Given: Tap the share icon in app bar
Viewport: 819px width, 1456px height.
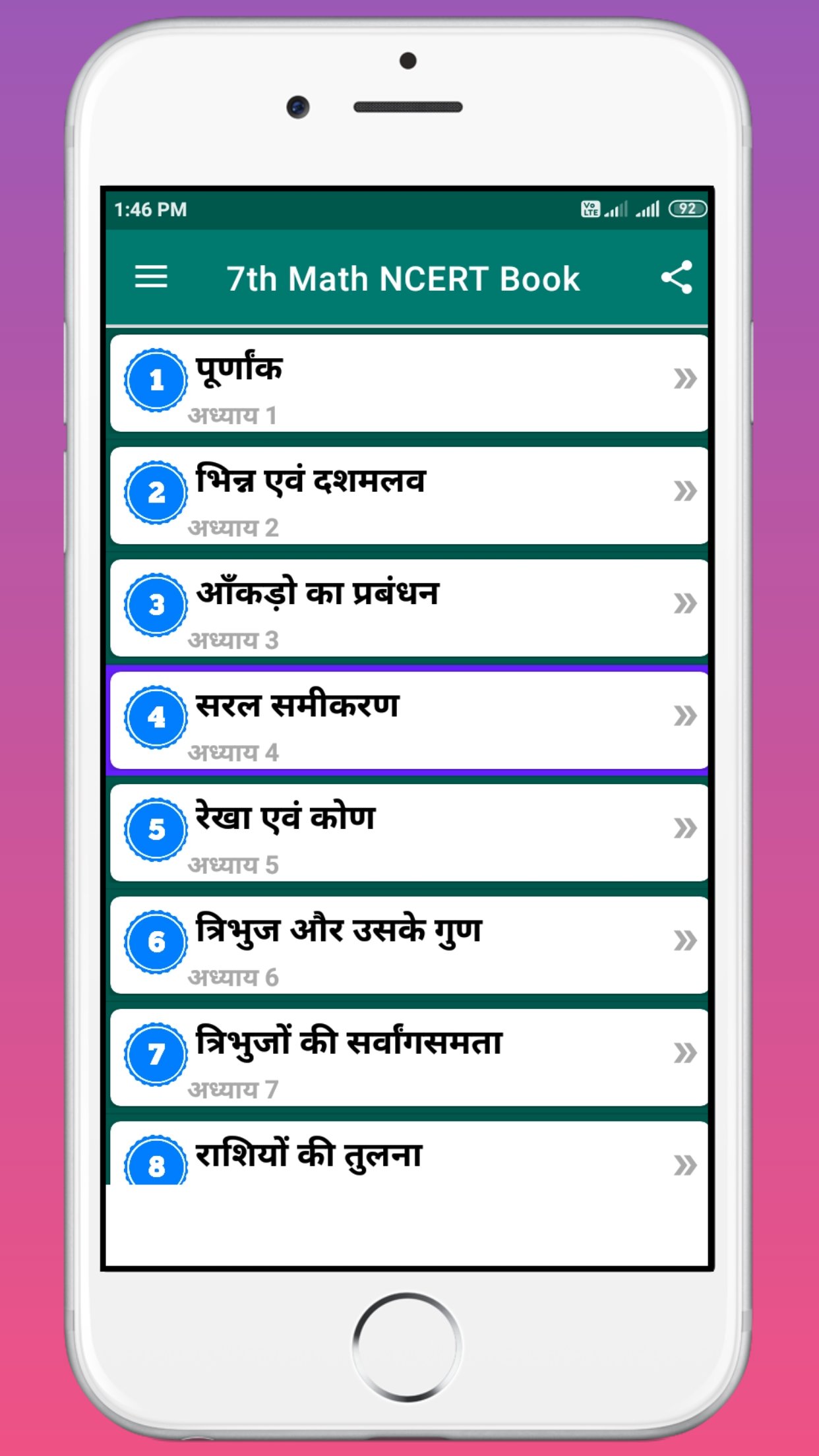Looking at the screenshot, I should tap(678, 278).
